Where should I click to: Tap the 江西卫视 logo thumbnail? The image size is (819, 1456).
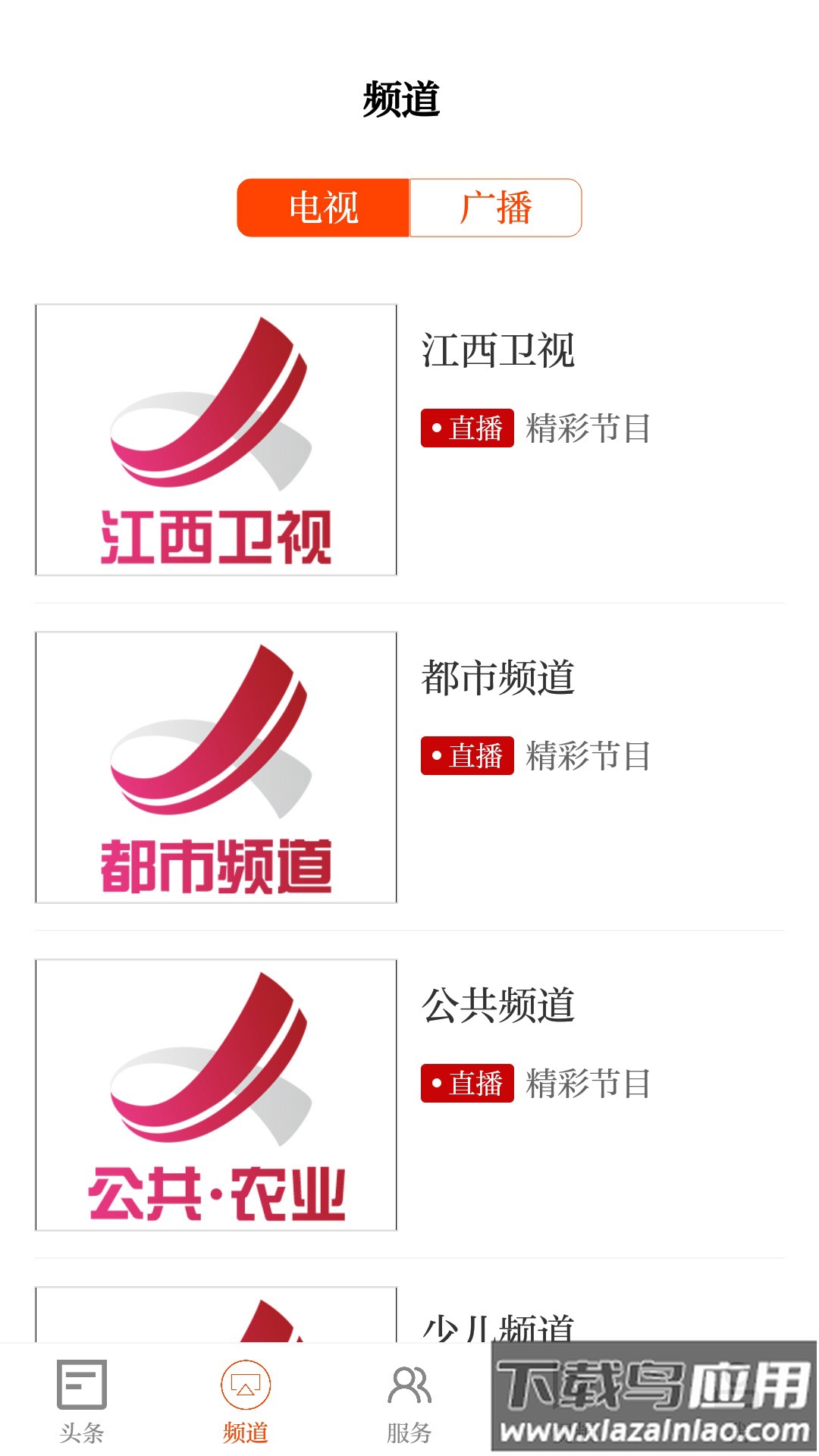(x=215, y=438)
